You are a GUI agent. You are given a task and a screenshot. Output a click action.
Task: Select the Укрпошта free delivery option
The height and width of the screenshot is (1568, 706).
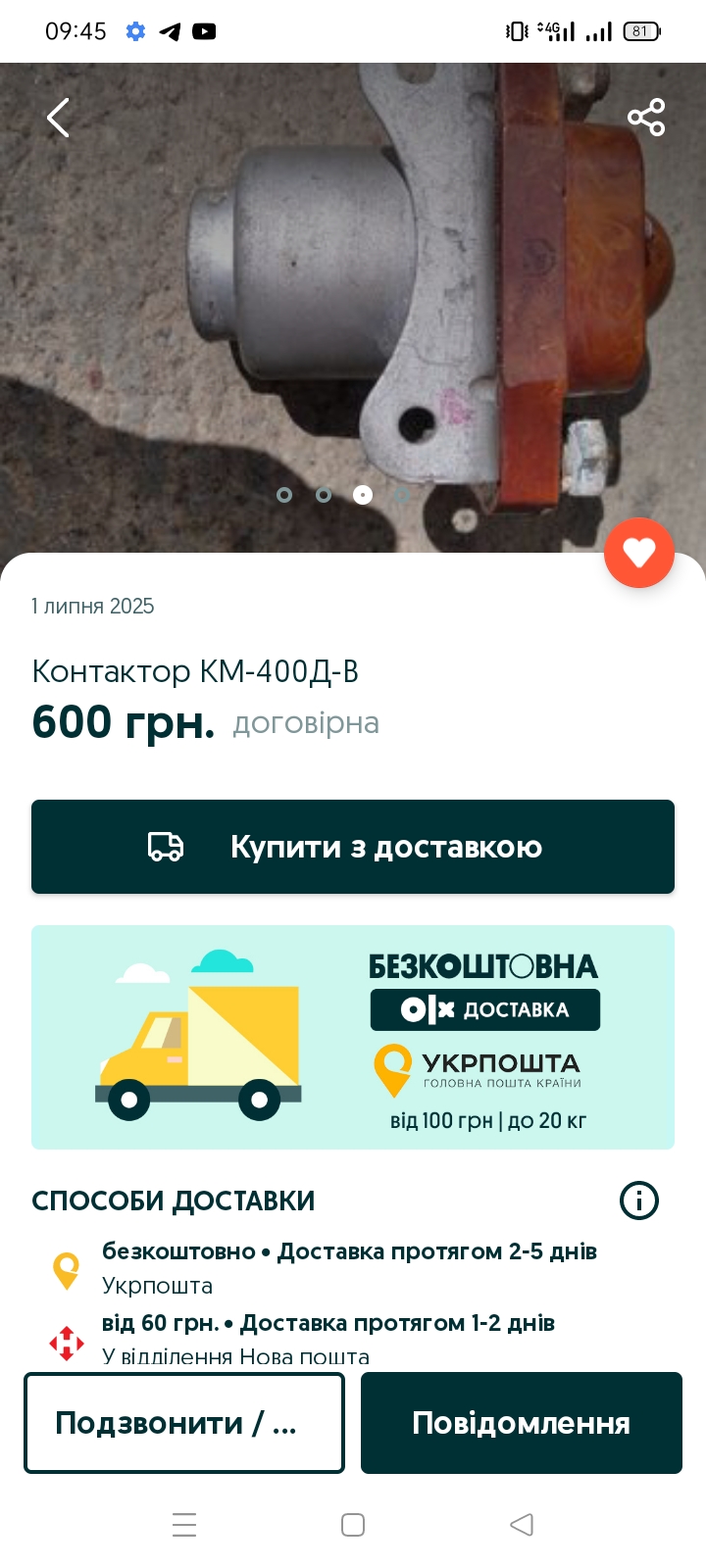349,1268
